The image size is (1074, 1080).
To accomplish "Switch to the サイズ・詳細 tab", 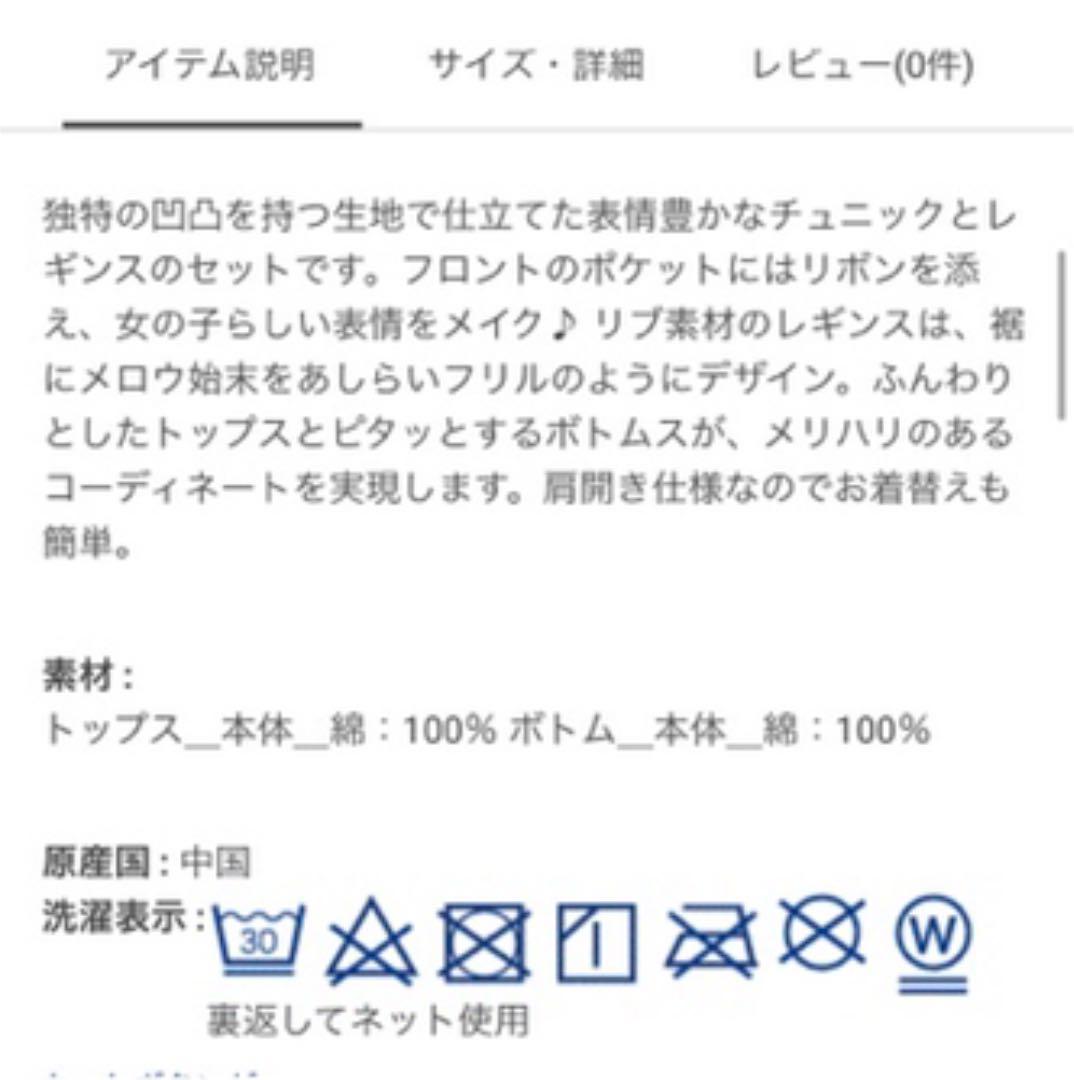I will tap(537, 66).
